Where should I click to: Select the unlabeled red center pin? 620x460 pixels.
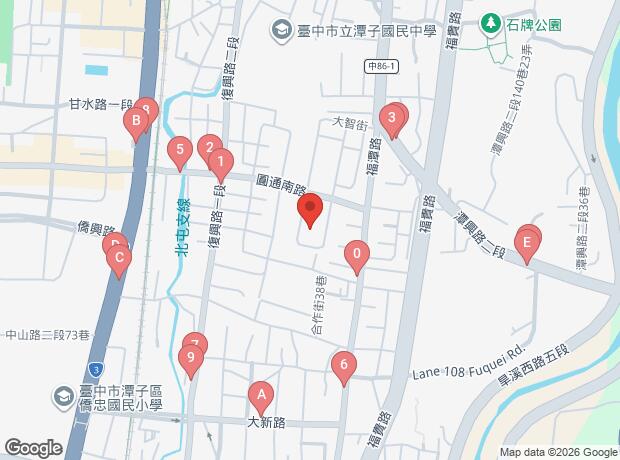[310, 210]
